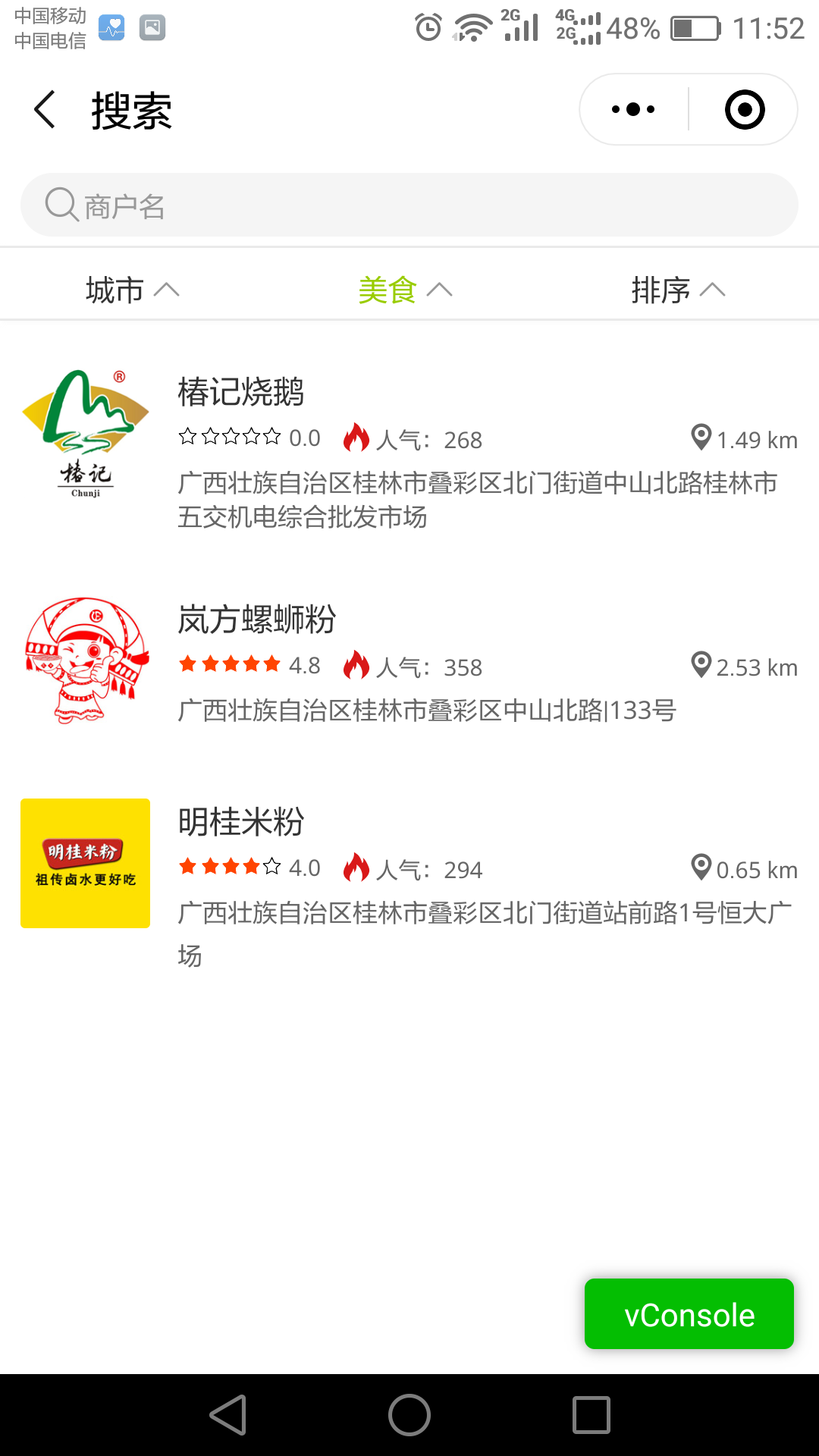This screenshot has width=819, height=1456.
Task: Expand the 城市 filter dropdown
Action: click(x=133, y=290)
